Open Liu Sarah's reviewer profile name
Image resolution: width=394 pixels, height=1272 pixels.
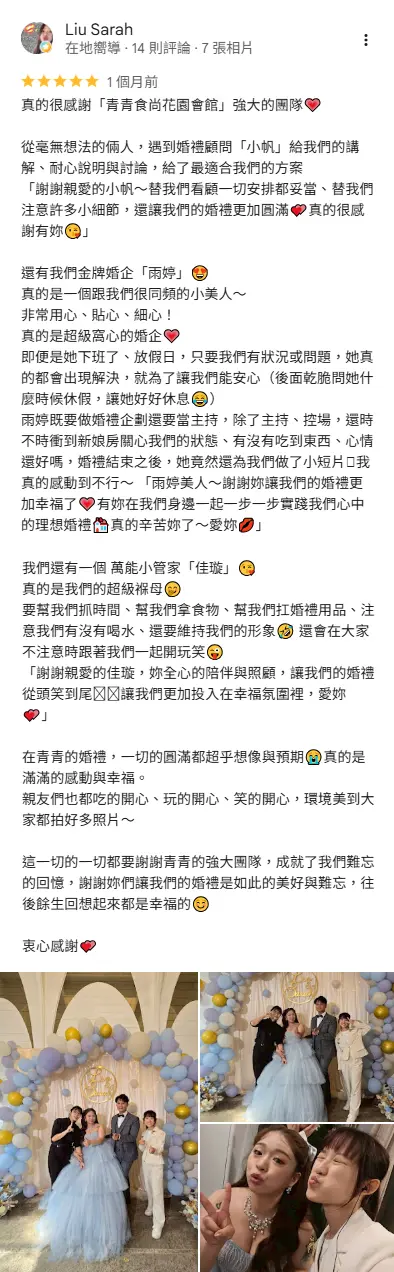click(99, 30)
